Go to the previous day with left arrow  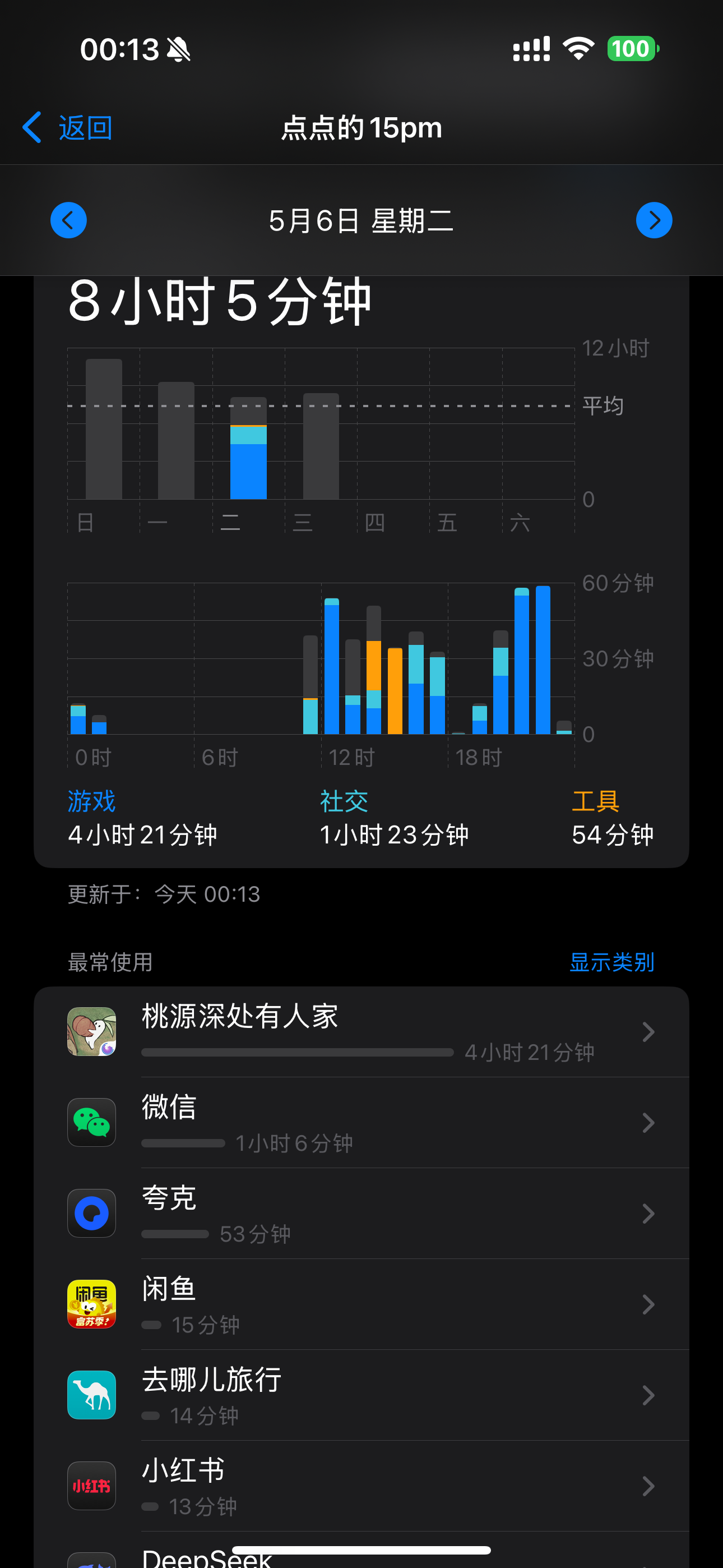pyautogui.click(x=68, y=220)
